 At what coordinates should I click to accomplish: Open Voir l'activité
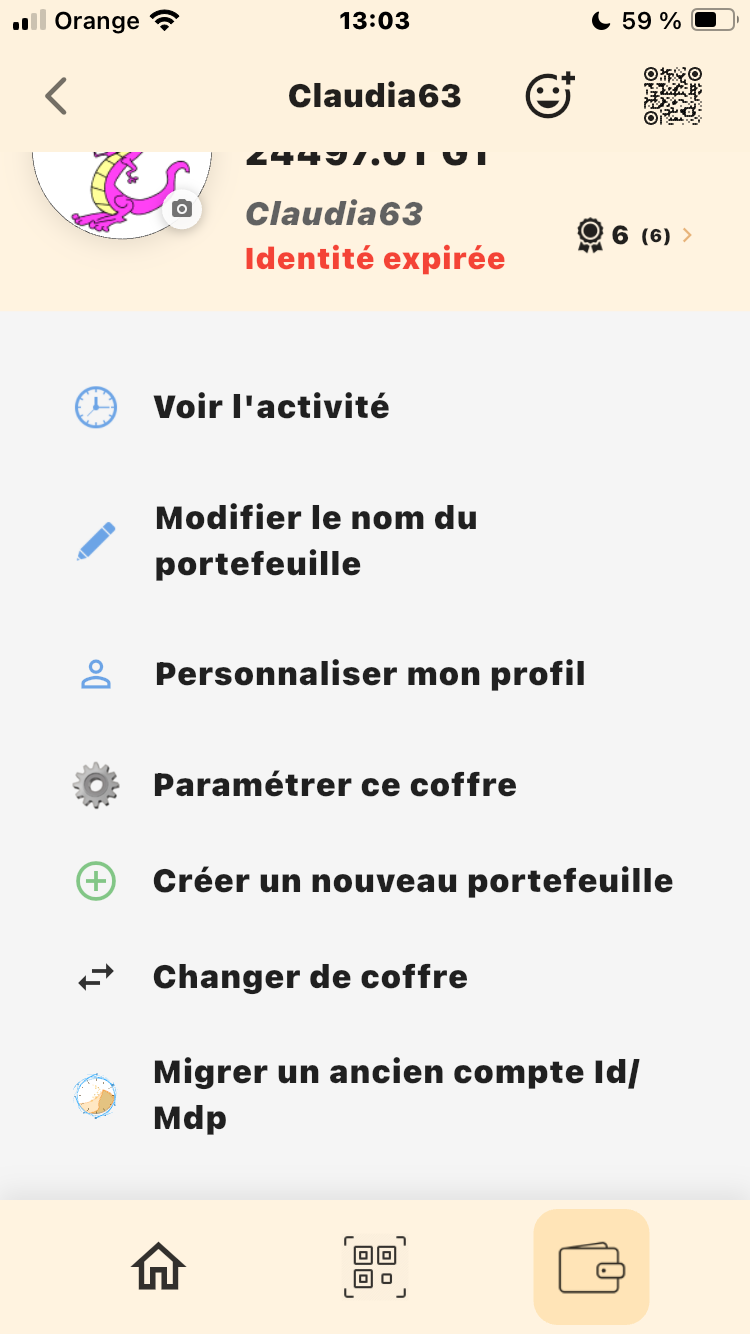click(x=270, y=407)
